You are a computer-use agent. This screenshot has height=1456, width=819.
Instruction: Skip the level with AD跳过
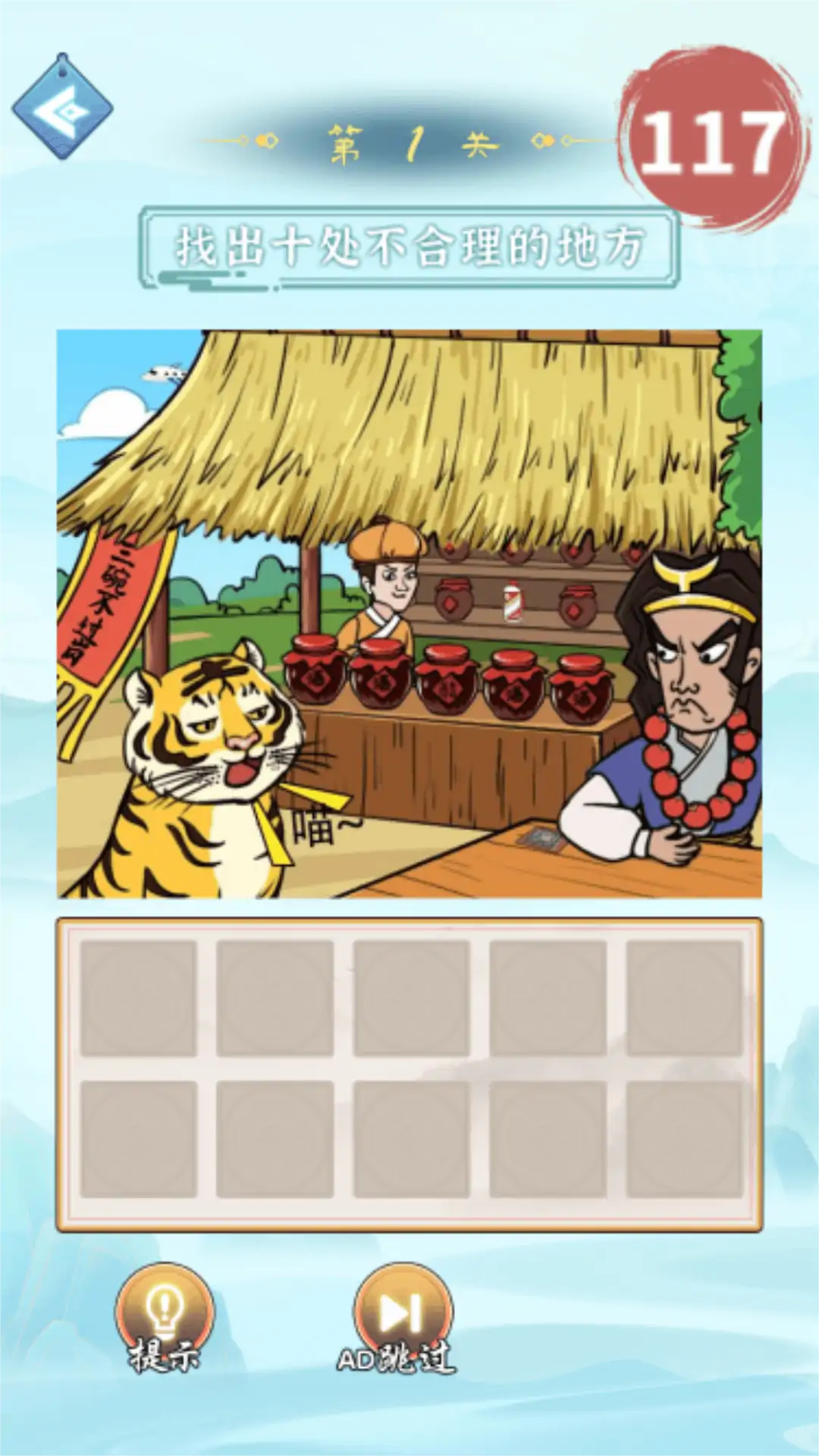tap(402, 1316)
